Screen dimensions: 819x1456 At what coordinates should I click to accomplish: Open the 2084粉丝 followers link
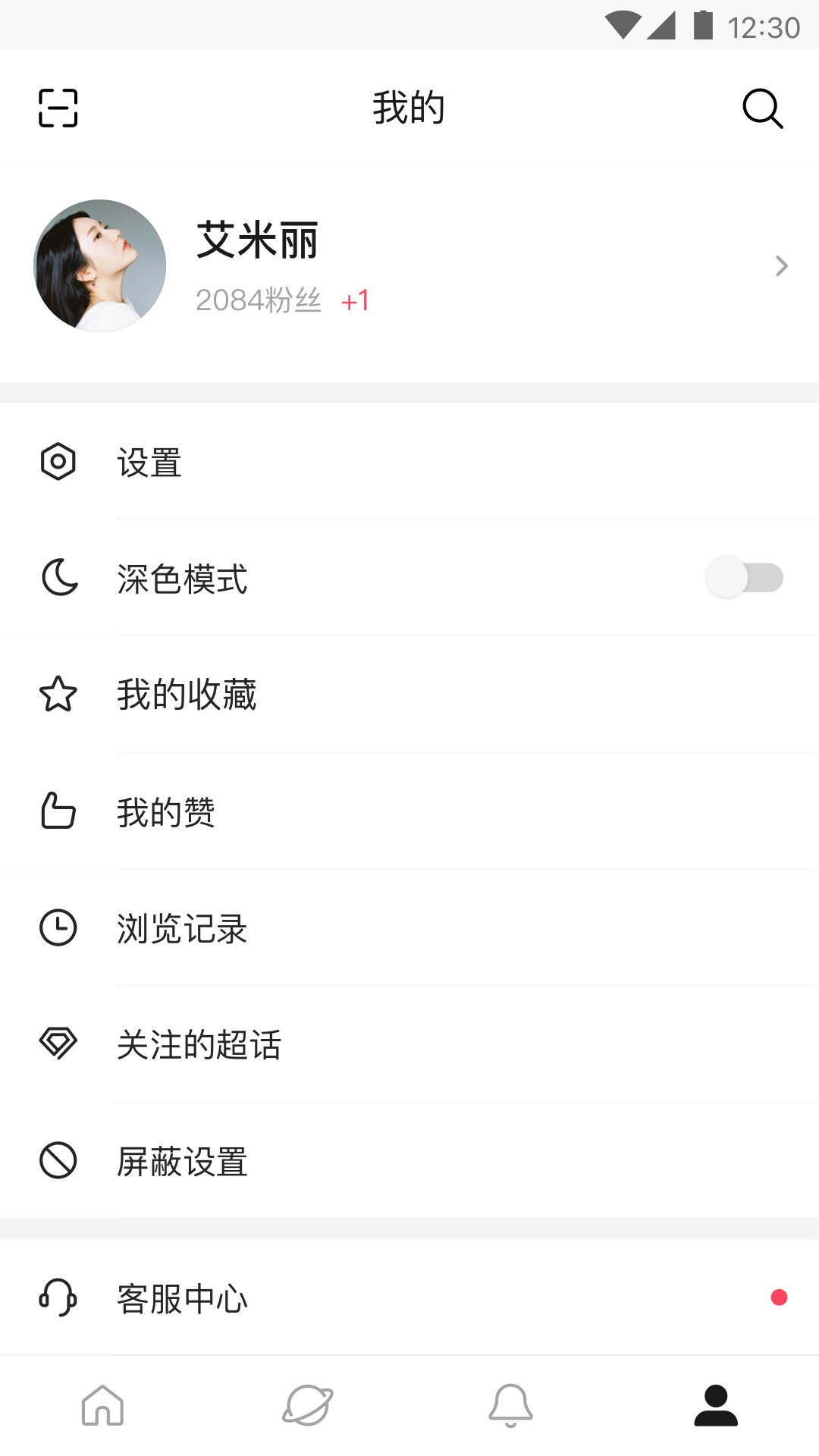[259, 300]
